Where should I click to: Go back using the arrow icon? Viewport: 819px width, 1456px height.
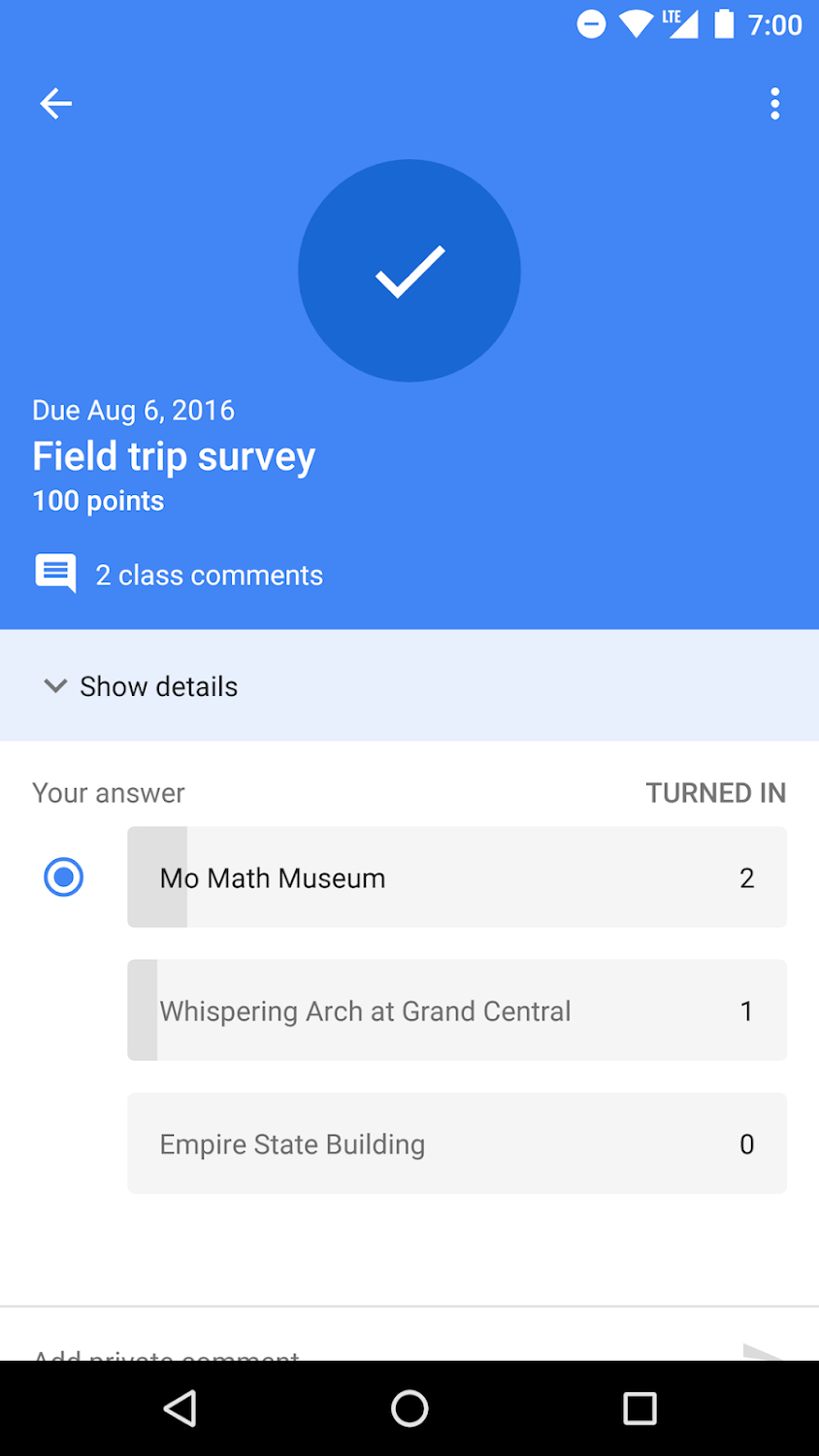click(56, 104)
